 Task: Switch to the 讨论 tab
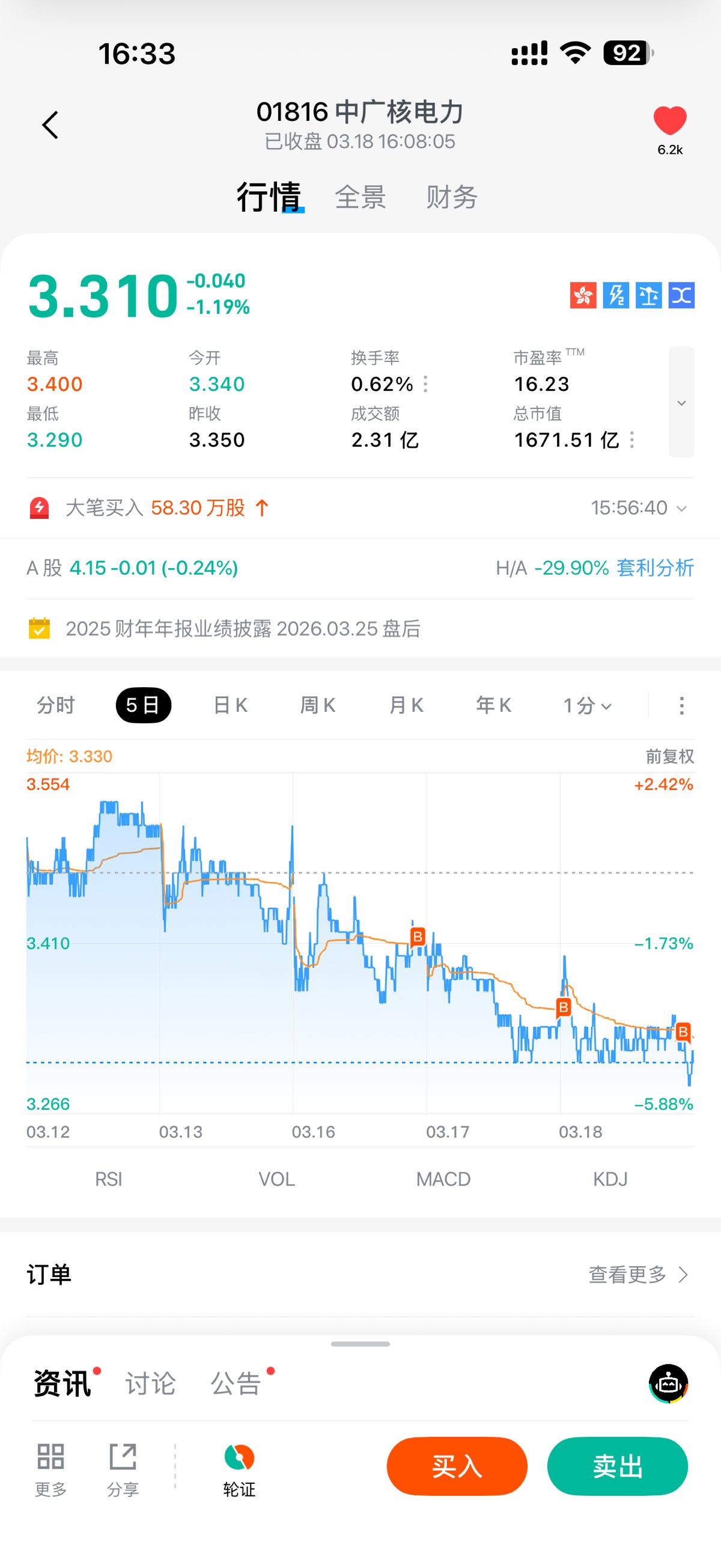(x=150, y=1383)
